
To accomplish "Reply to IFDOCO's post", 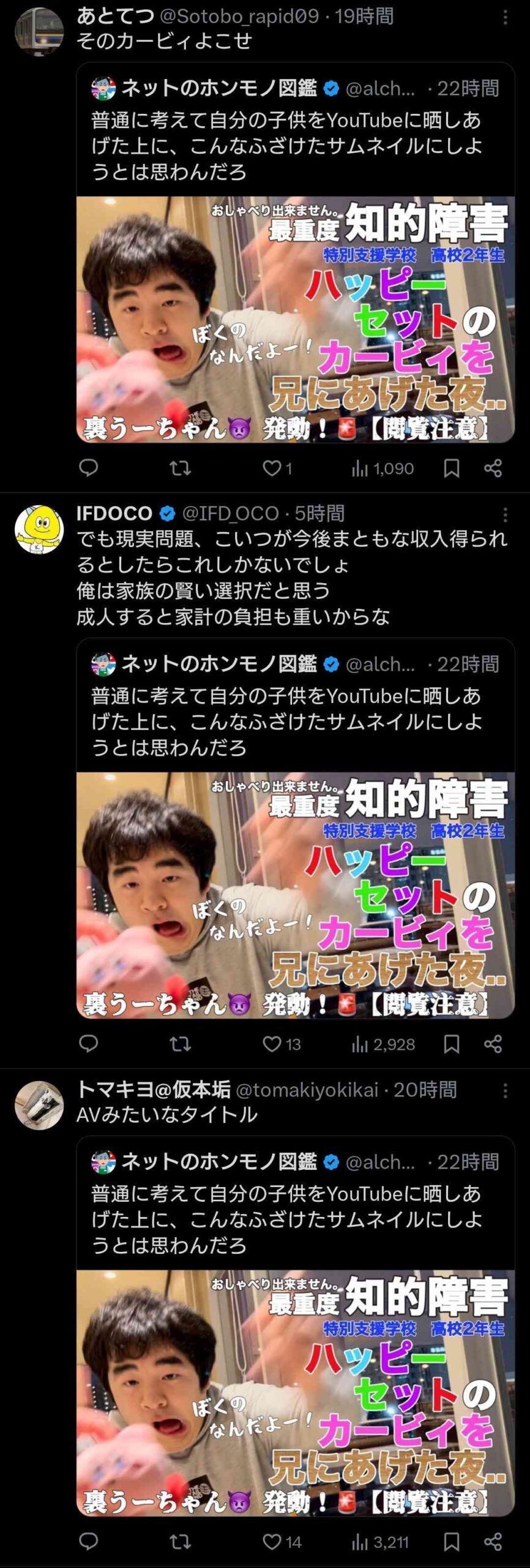I will pyautogui.click(x=89, y=1044).
